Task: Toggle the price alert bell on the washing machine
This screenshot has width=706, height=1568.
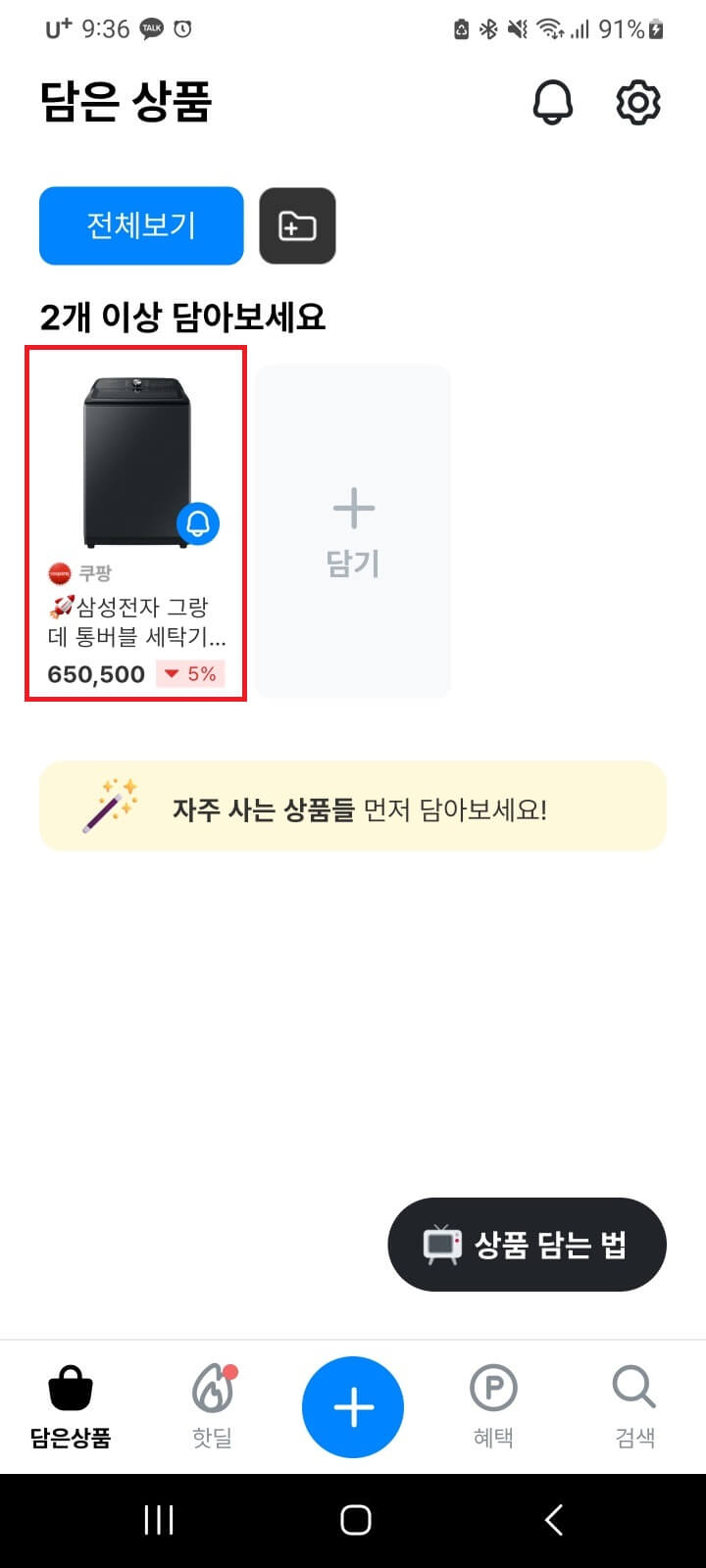Action: pos(200,524)
